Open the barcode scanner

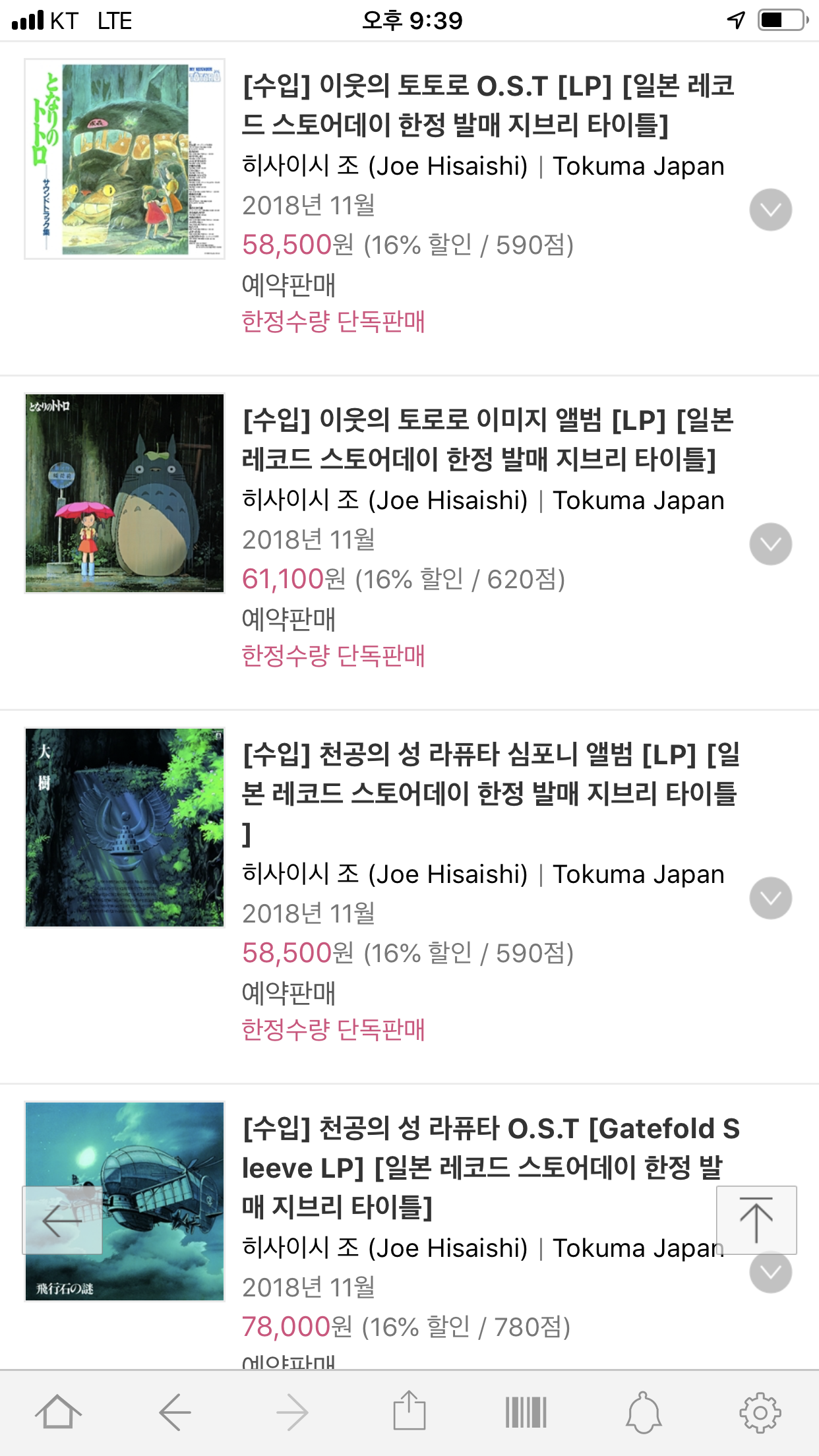526,1412
